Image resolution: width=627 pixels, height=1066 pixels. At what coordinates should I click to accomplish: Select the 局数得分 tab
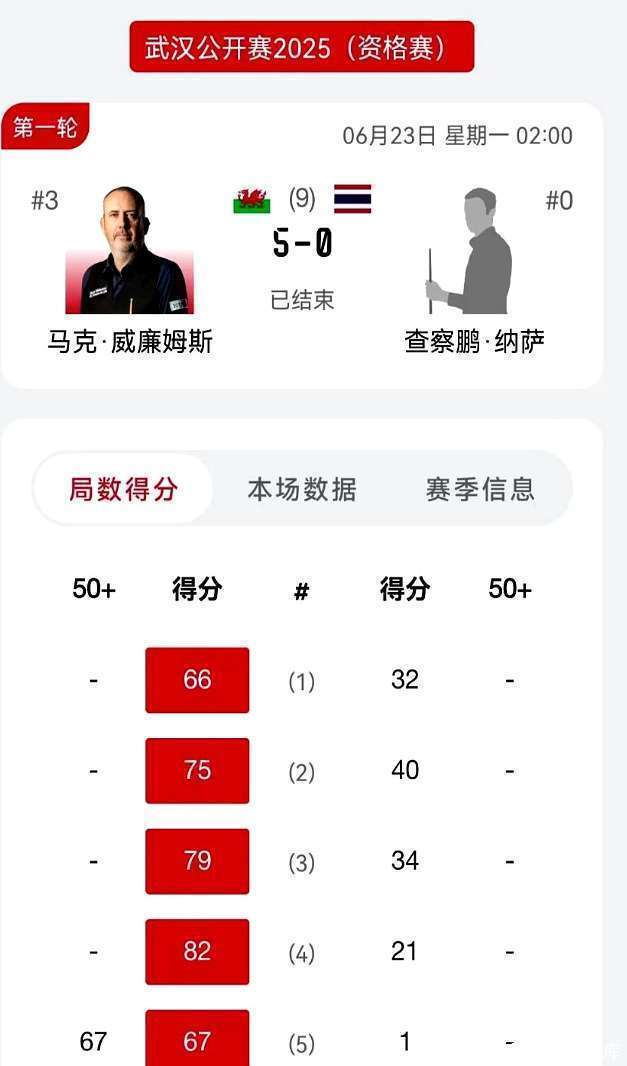(124, 489)
